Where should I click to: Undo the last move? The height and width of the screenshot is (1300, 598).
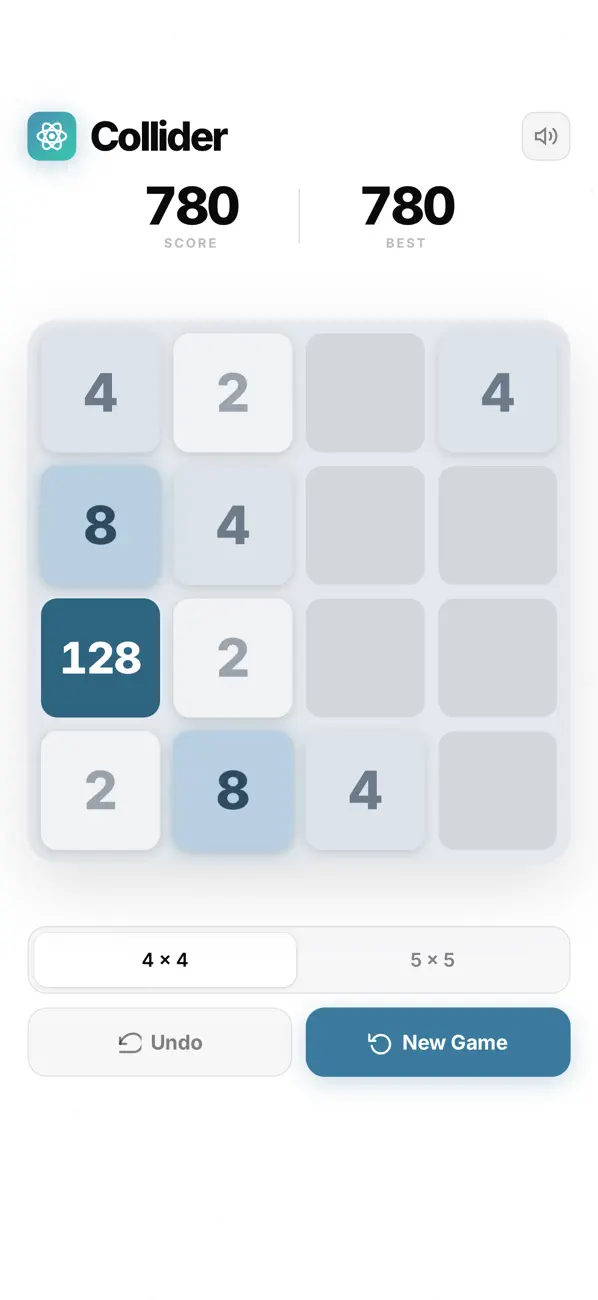(160, 1042)
